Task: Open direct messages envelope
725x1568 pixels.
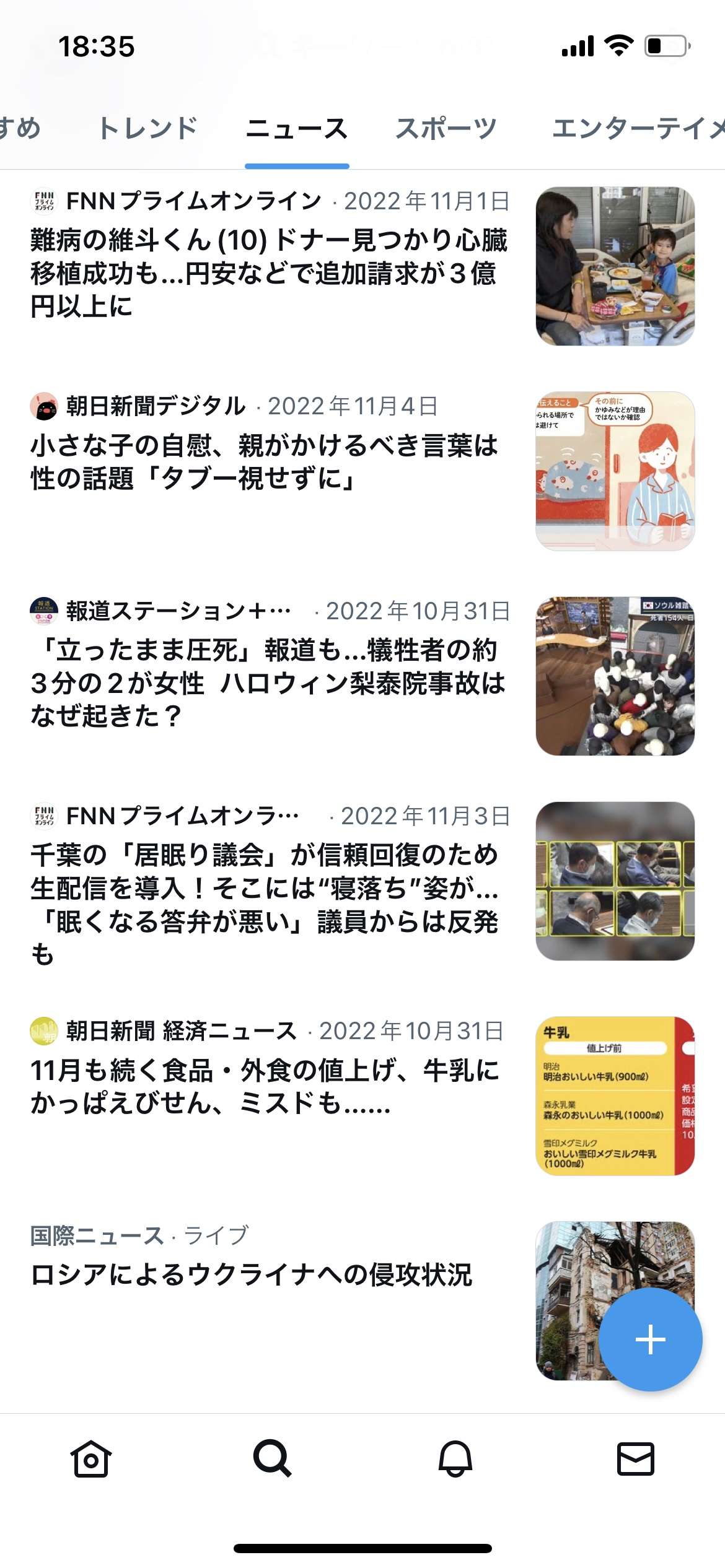Action: tap(636, 1459)
